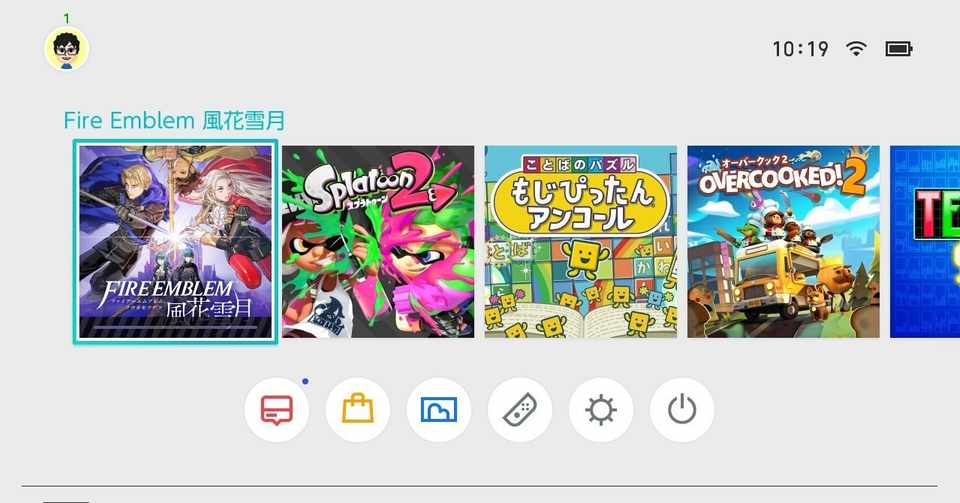Screen dimensions: 960x503
Task: Launch もじぴったんアンコール game
Action: (581, 242)
